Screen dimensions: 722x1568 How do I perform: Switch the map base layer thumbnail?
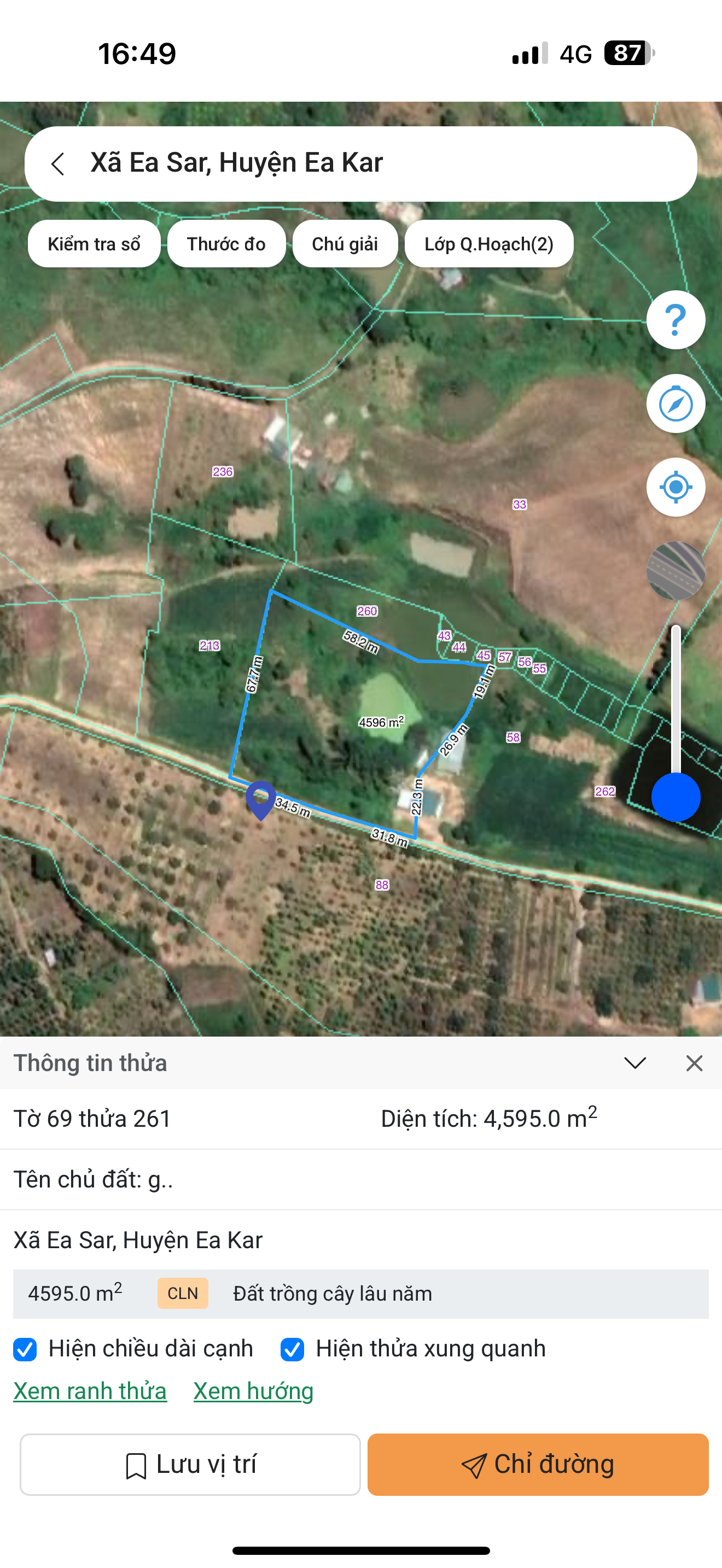coord(676,570)
